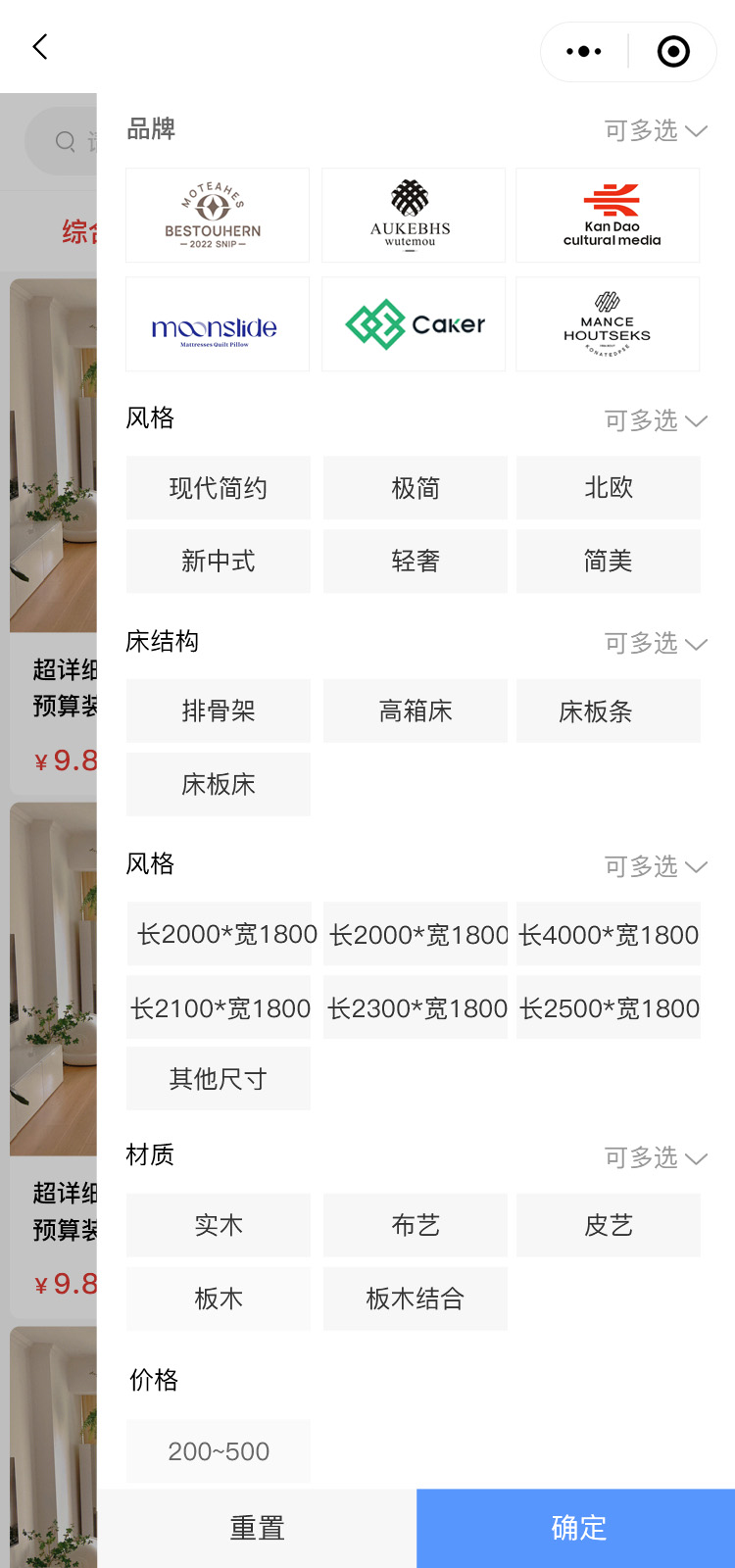Choose the moonslide brand filter
The image size is (735, 1568).
point(218,324)
